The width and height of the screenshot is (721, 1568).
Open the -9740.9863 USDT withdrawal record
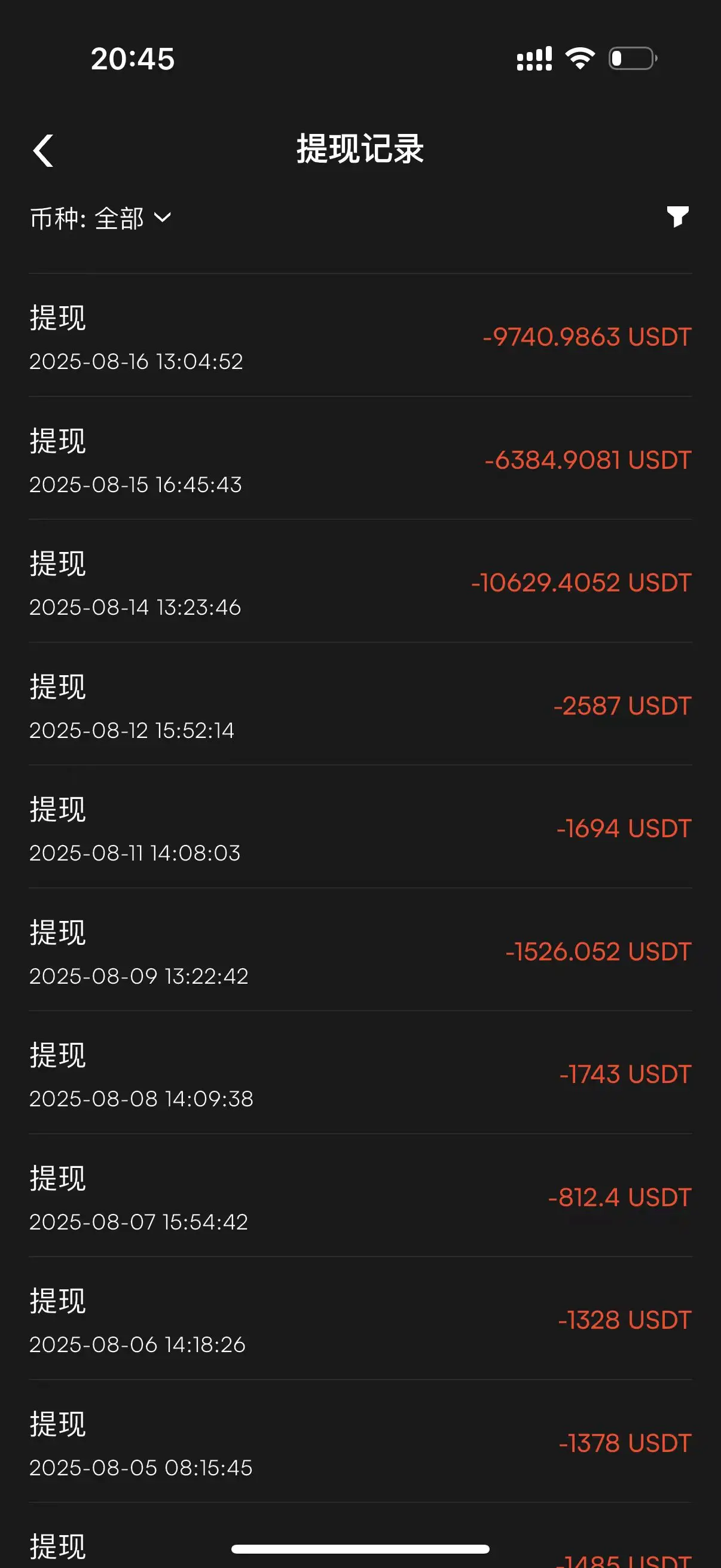360,337
